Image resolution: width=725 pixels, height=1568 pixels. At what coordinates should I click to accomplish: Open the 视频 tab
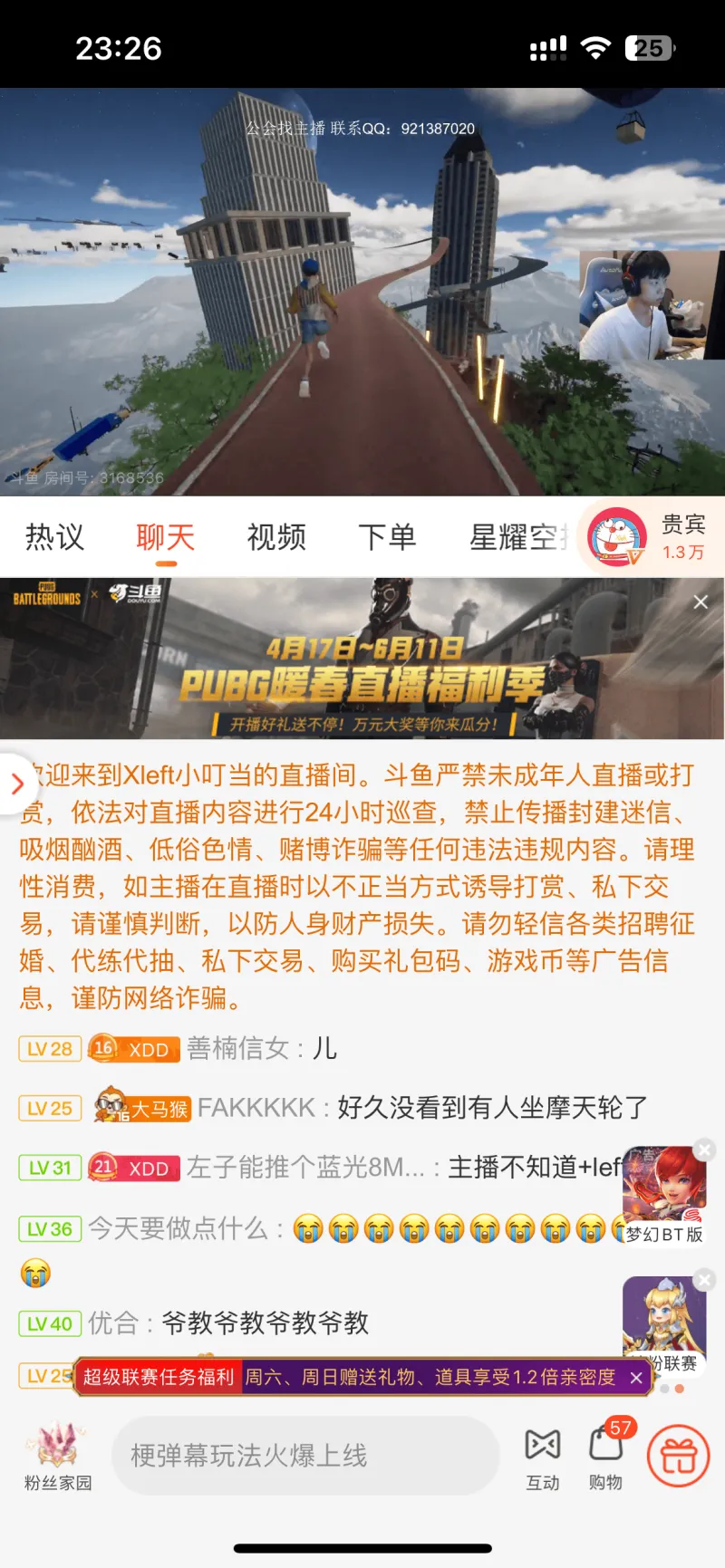[x=276, y=537]
